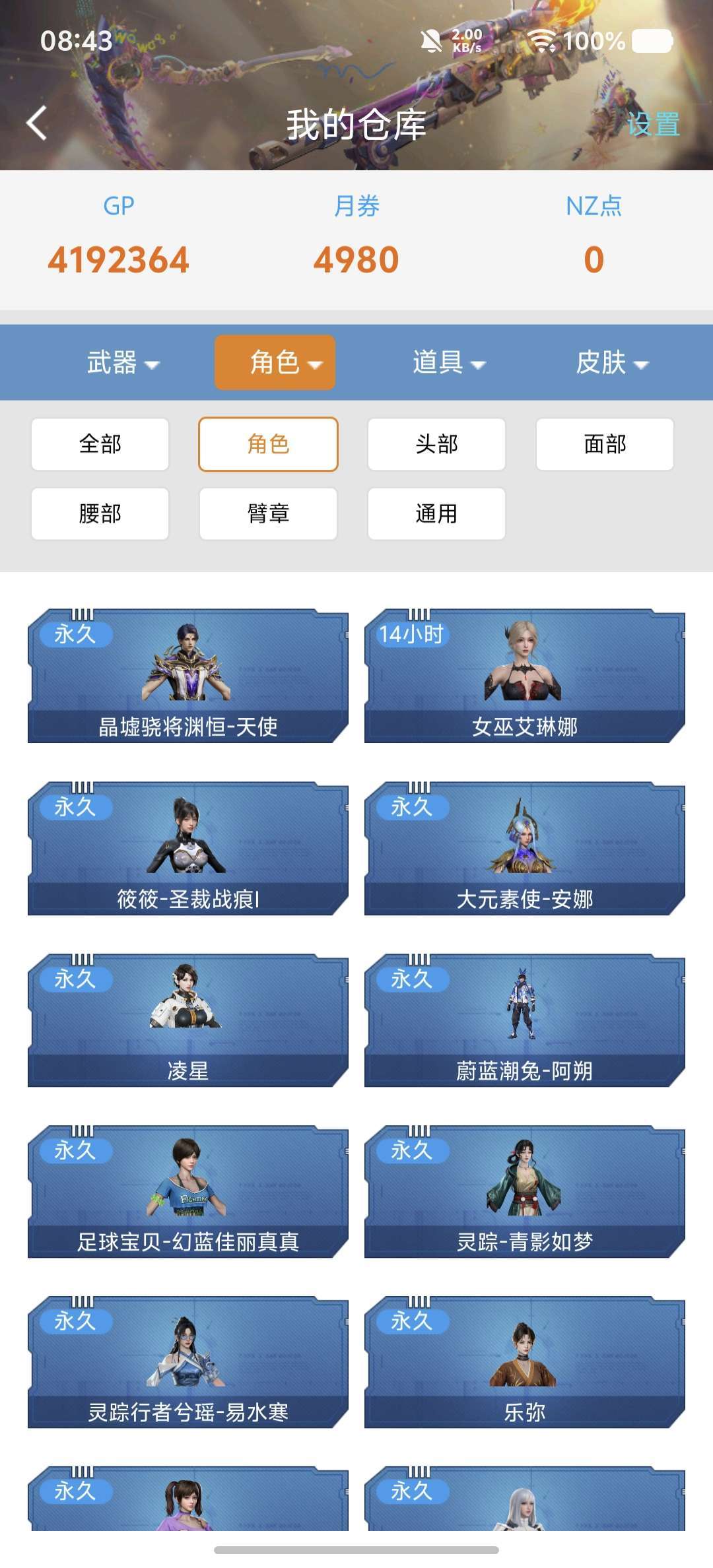Expand the 角色 category dropdown
Image resolution: width=713 pixels, height=1568 pixels.
click(x=275, y=363)
